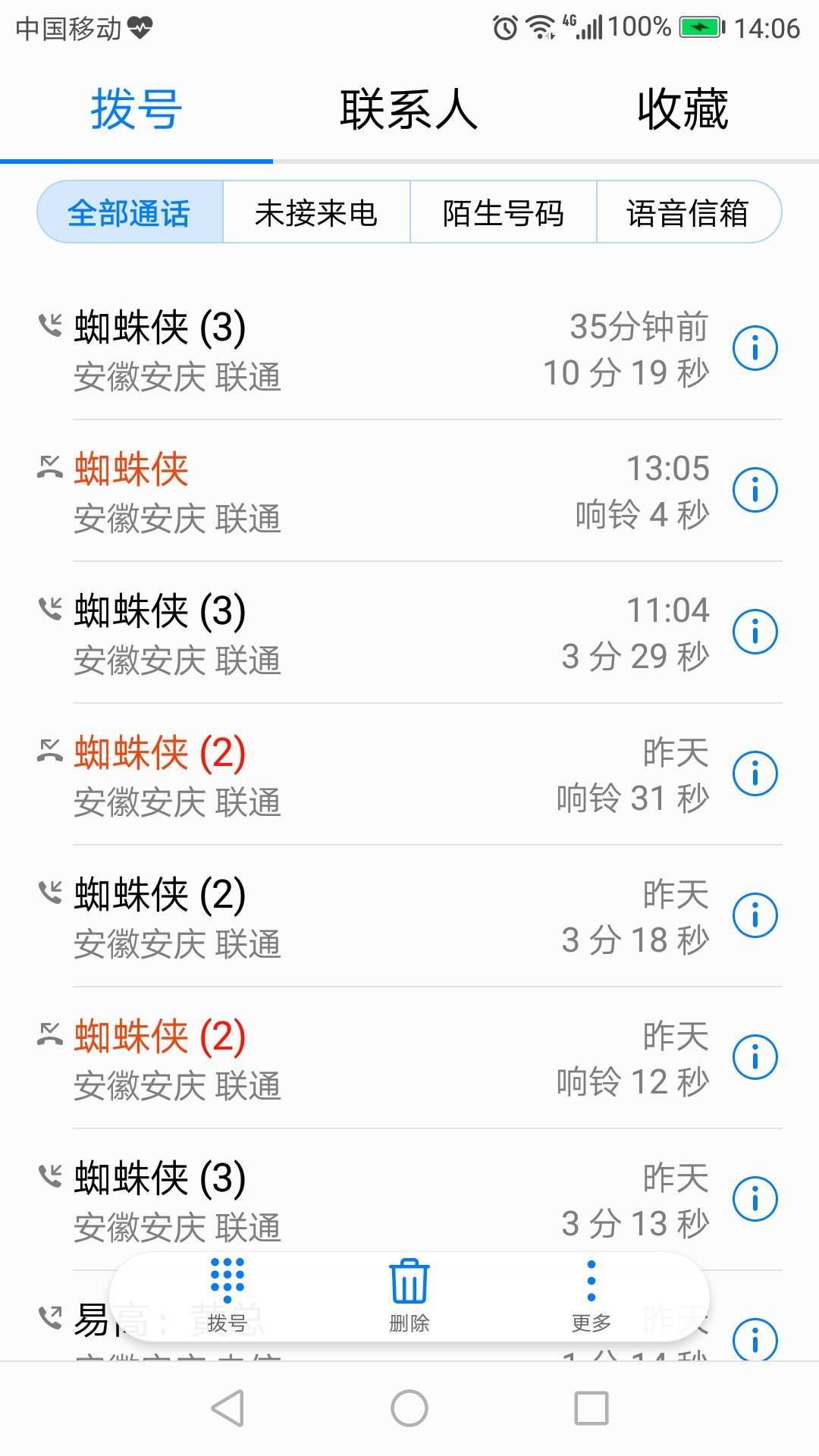View info for the 3 分 13 秒 call

(x=755, y=1200)
